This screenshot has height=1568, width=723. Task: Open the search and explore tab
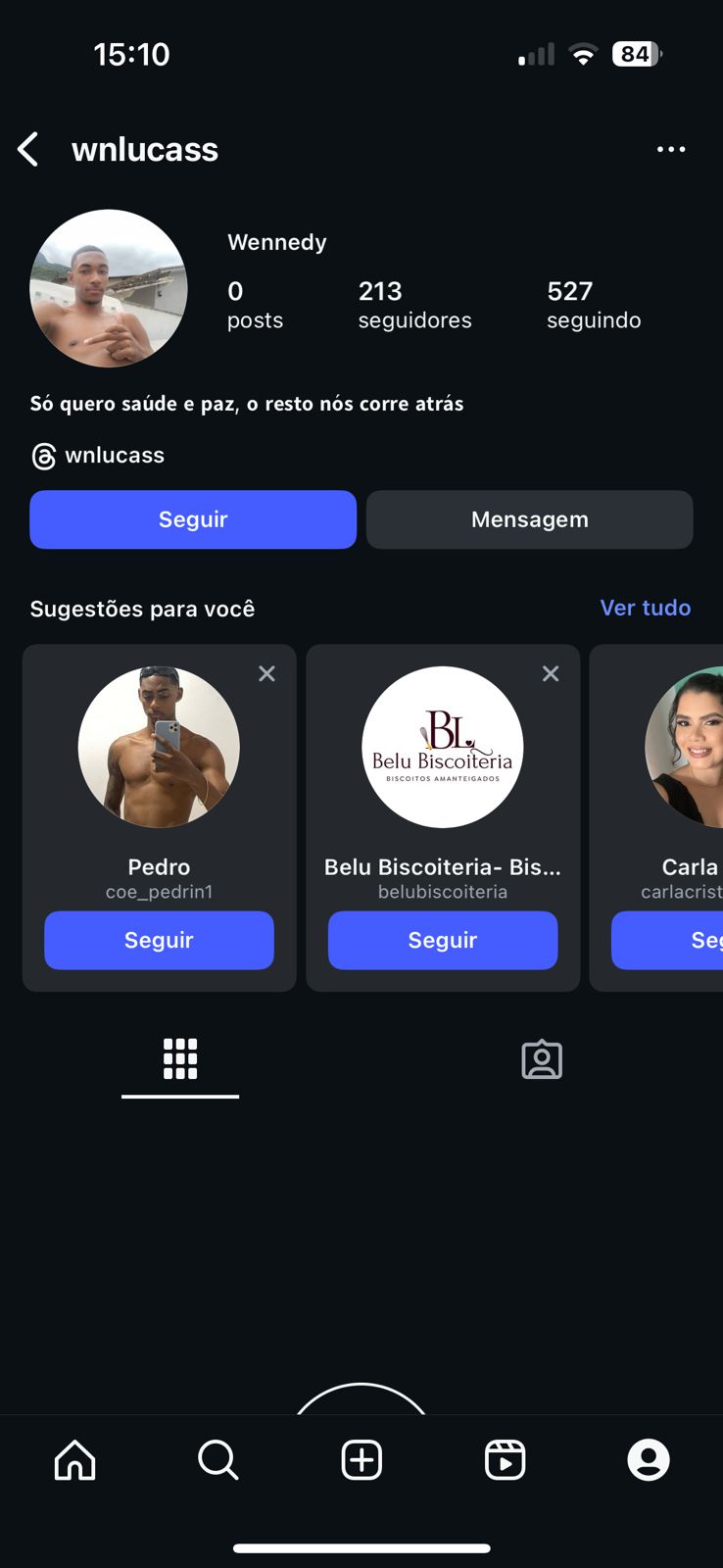pos(217,1460)
